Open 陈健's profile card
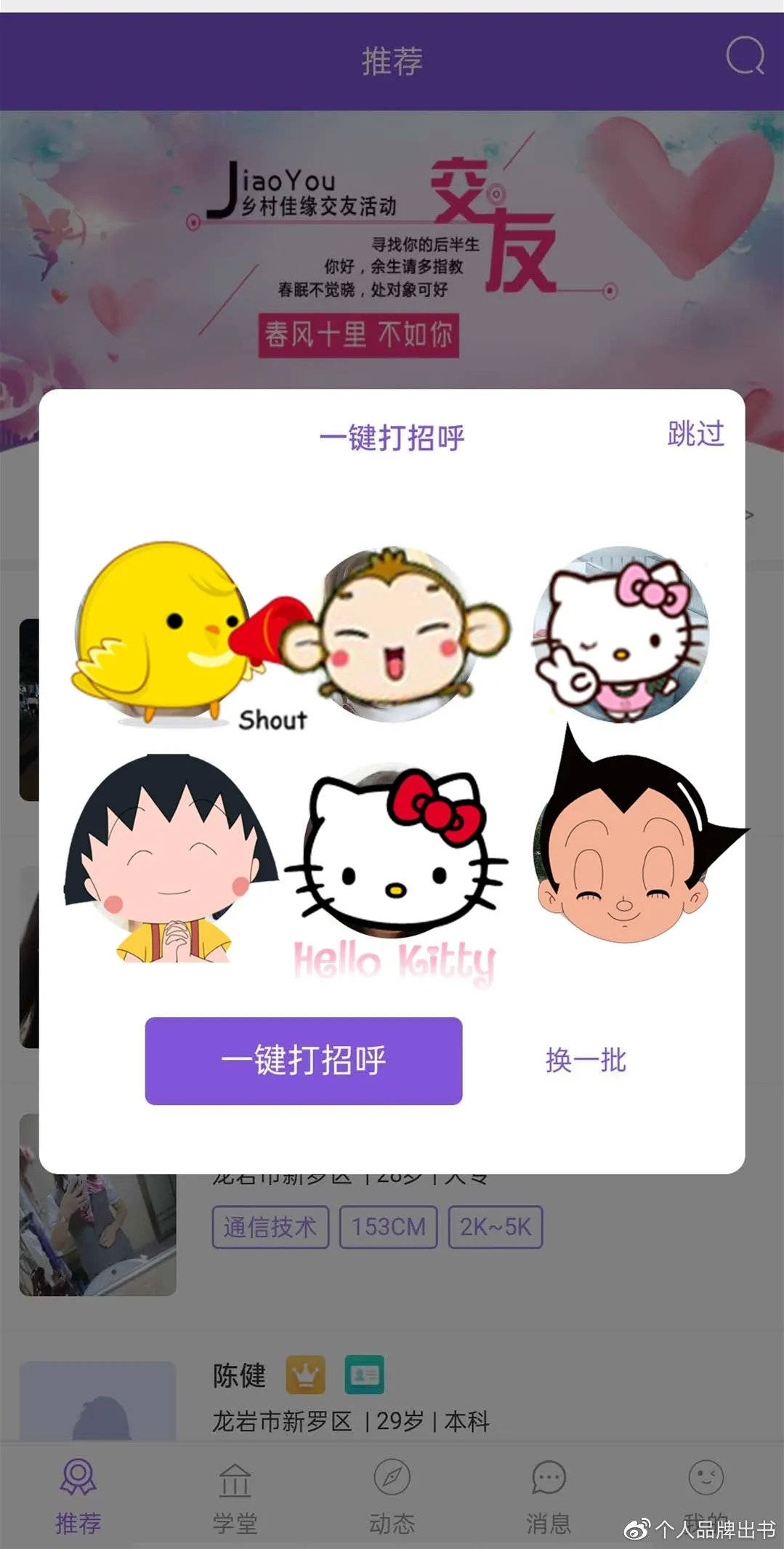 point(392,1399)
